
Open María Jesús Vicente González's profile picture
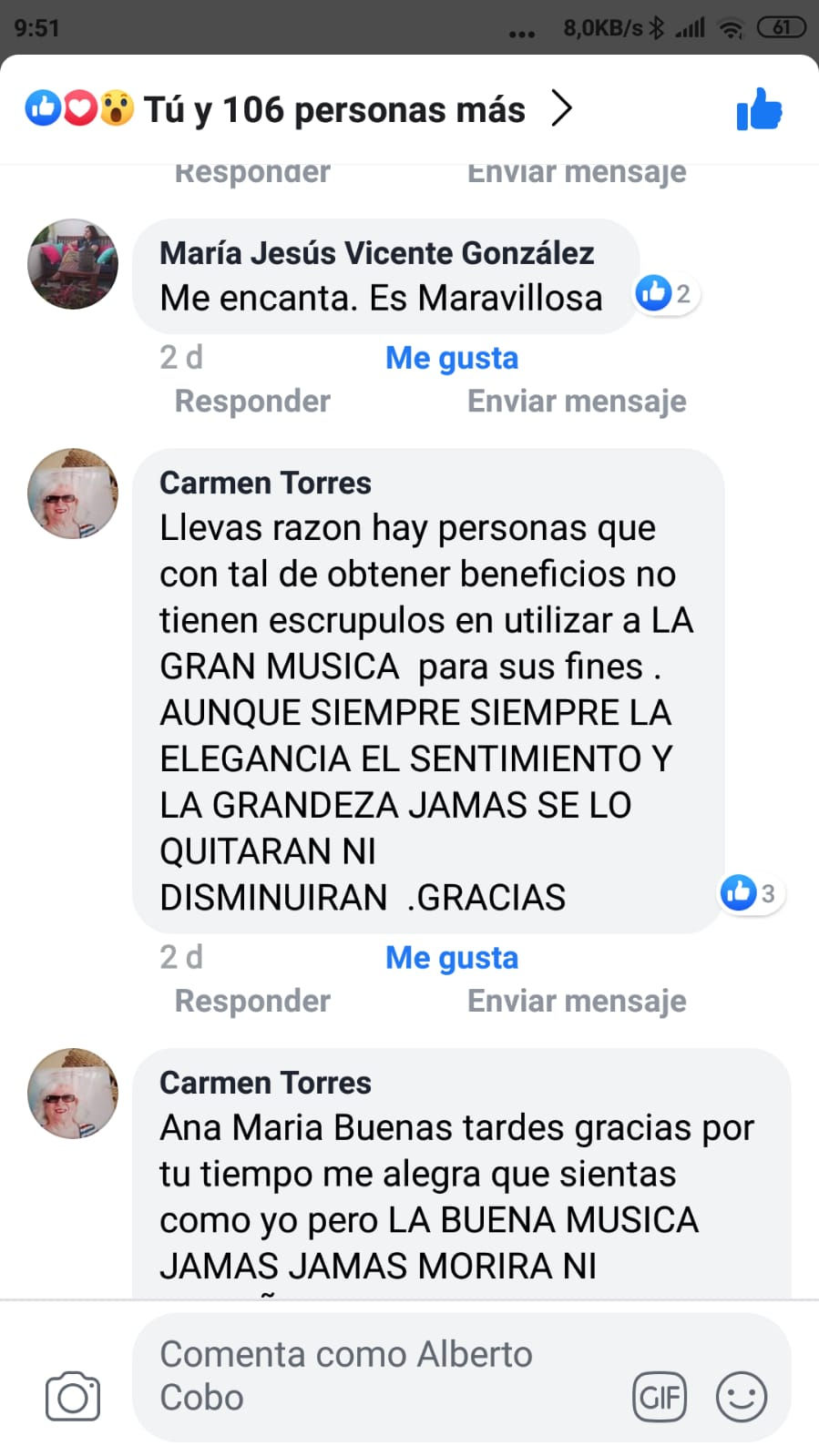point(73,264)
